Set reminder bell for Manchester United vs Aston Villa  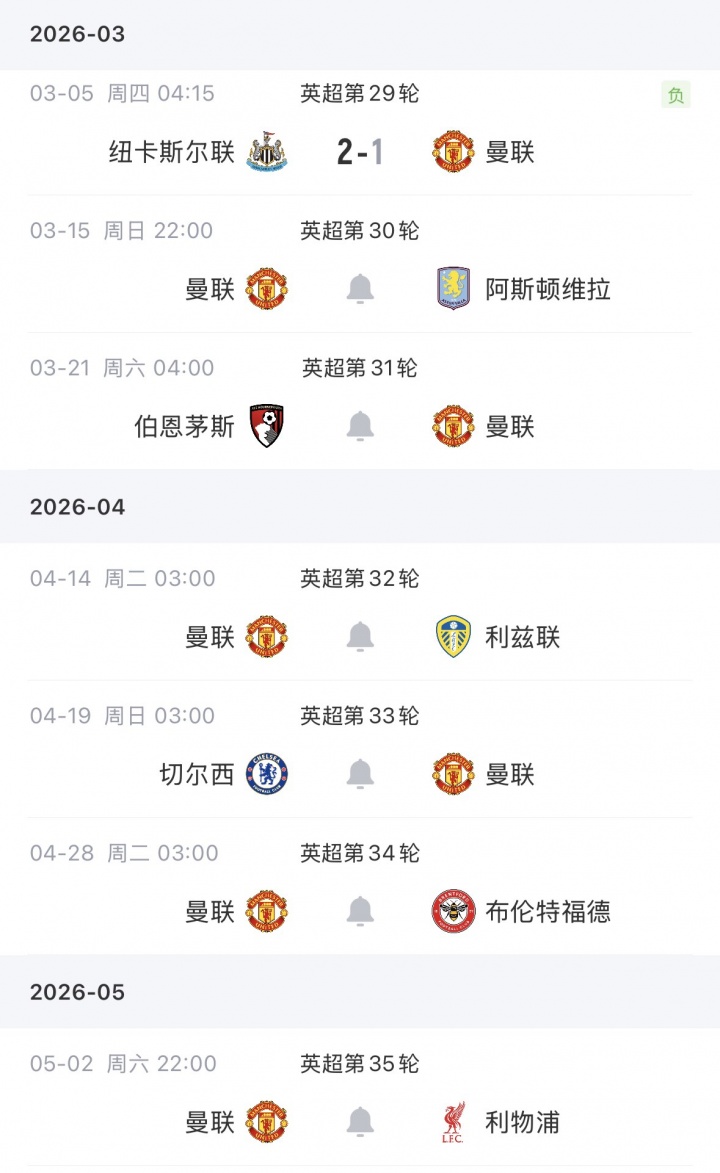[x=360, y=289]
